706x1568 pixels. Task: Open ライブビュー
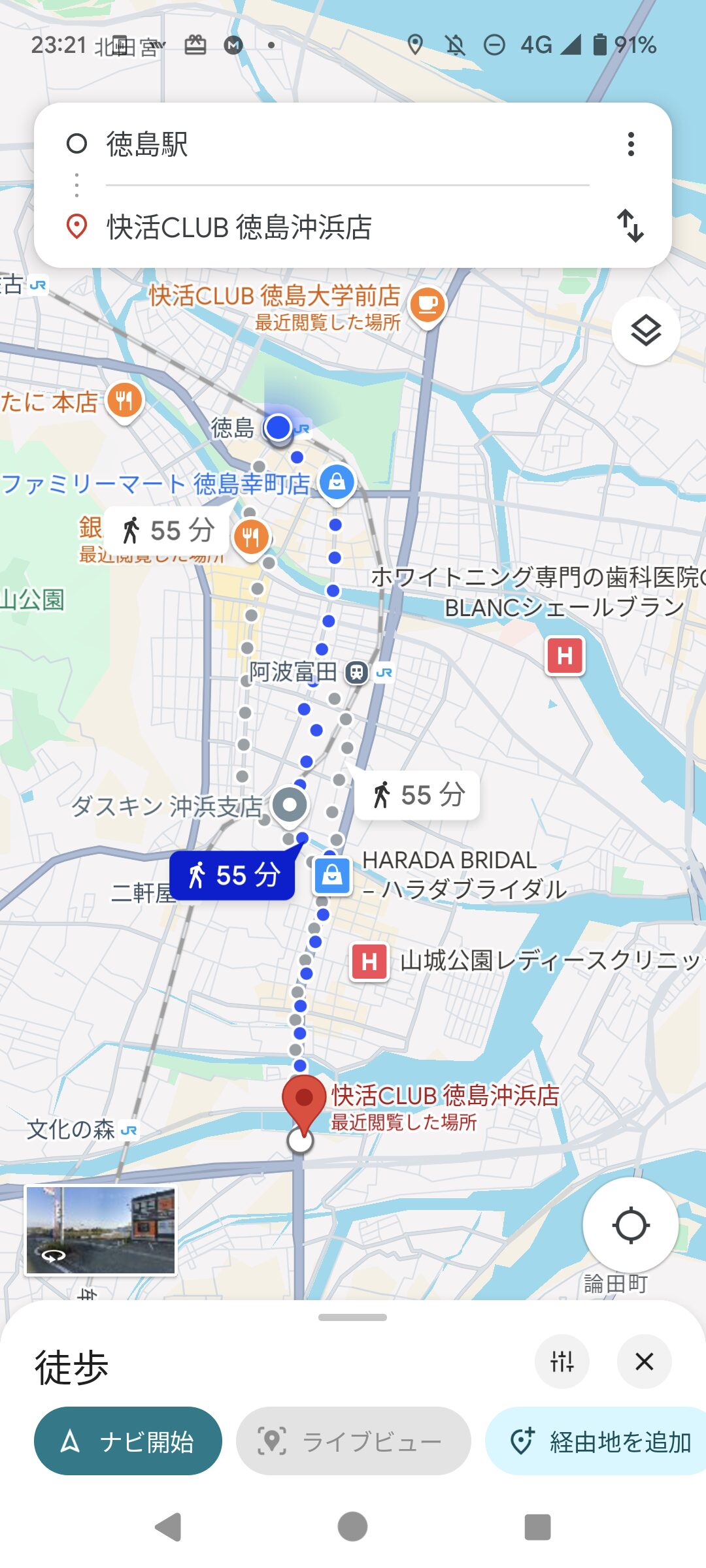(x=353, y=1441)
